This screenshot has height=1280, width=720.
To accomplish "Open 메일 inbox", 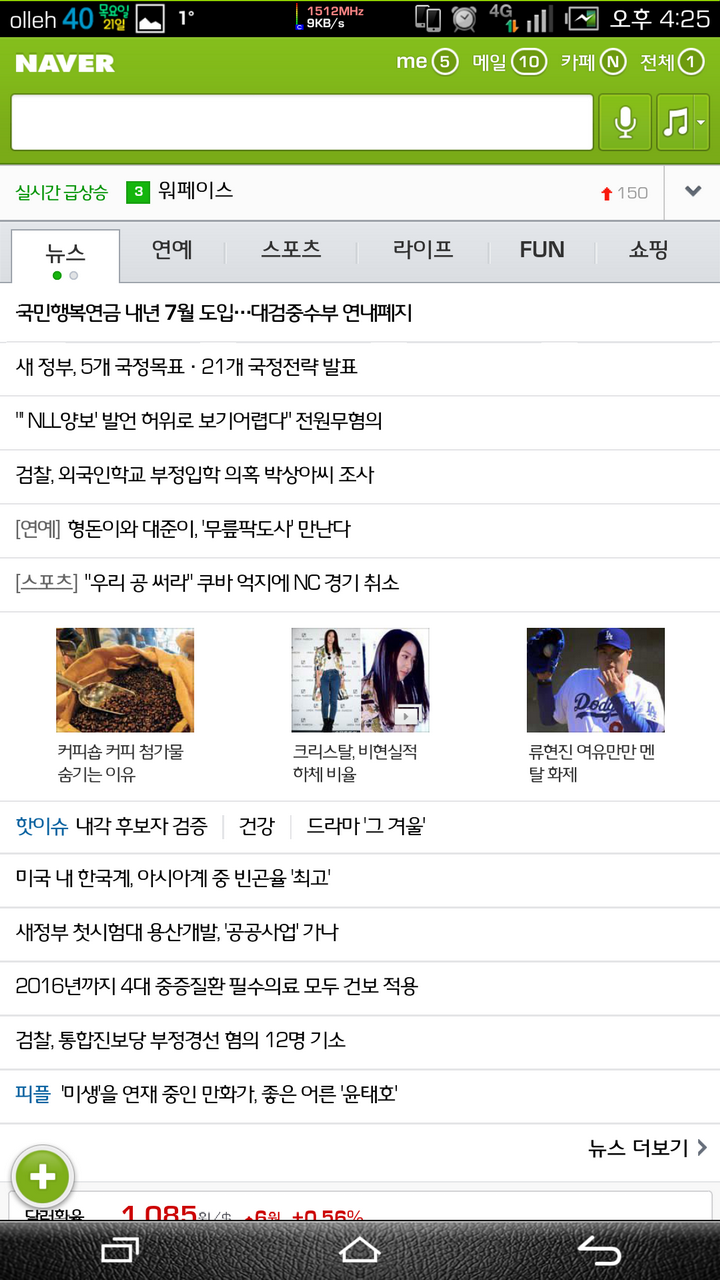I will (x=509, y=62).
